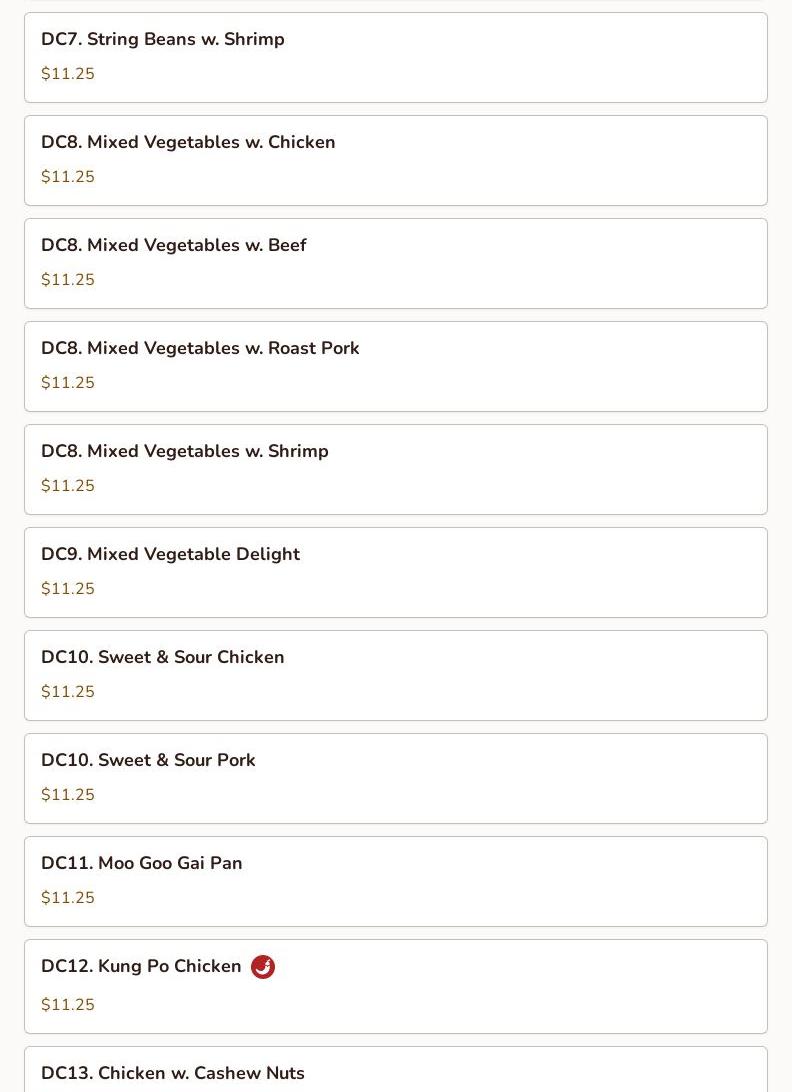Viewport: 792px width, 1092px height.
Task: Add DC10. Sweet & Sour Chicken
Action: pos(395,675)
